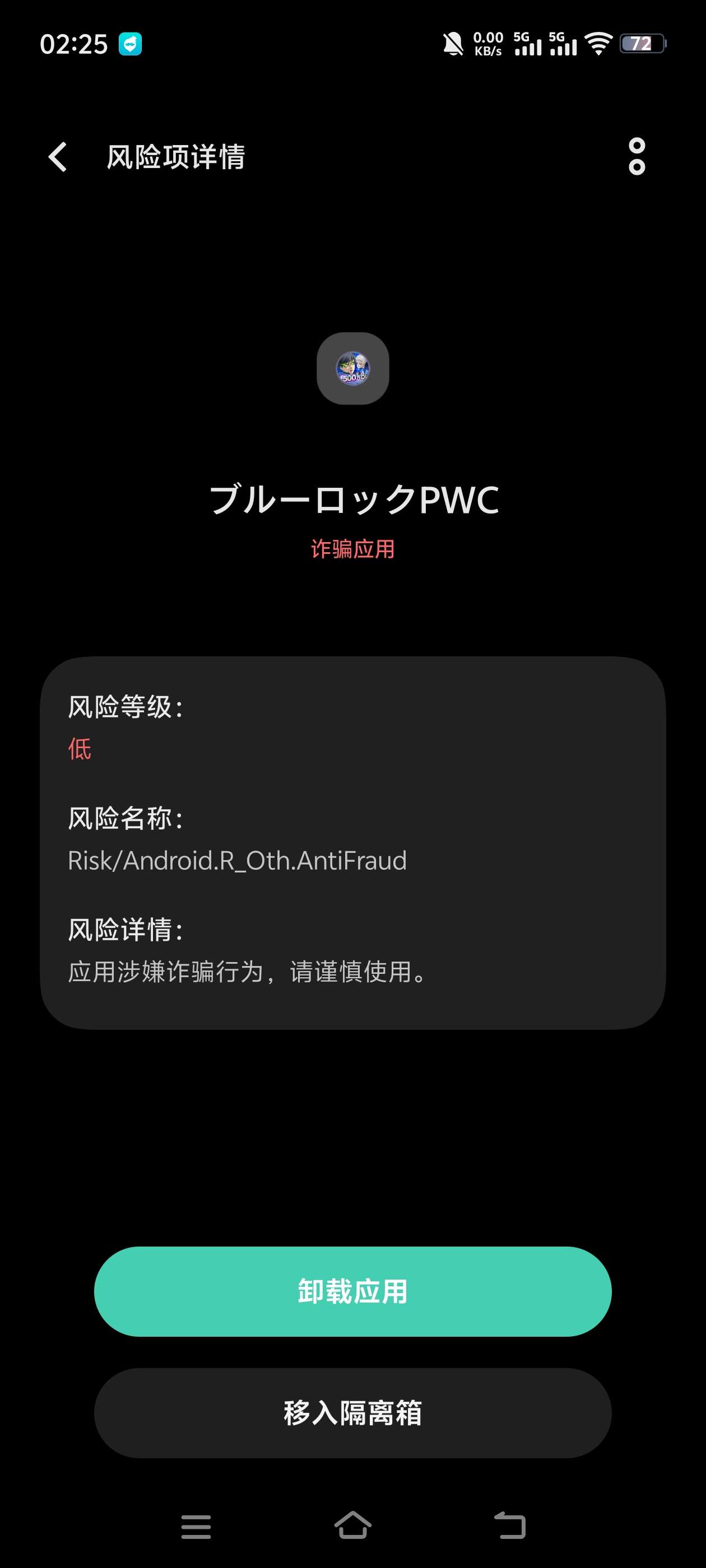Image resolution: width=706 pixels, height=1568 pixels.
Task: Go to the home screen
Action: pyautogui.click(x=352, y=1525)
